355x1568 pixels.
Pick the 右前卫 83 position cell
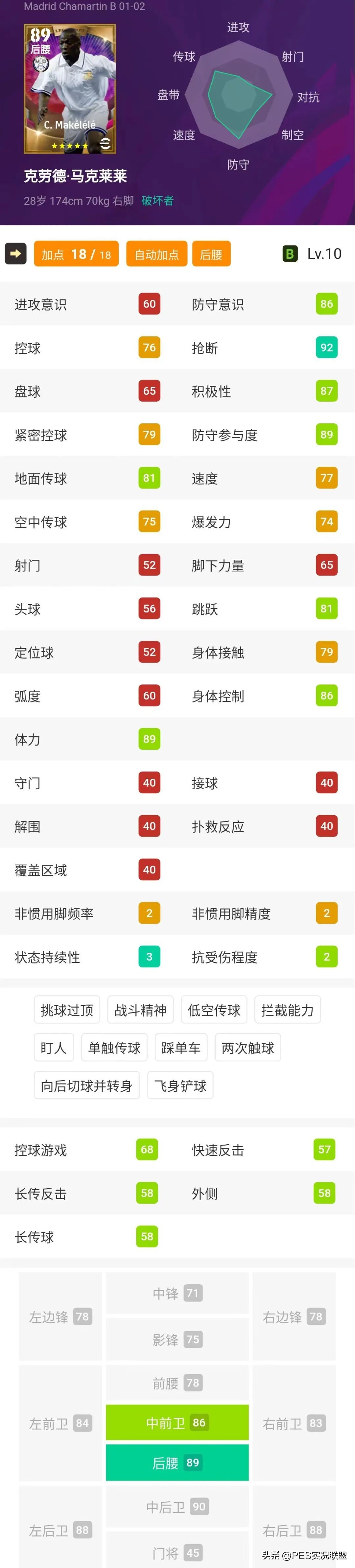pyautogui.click(x=294, y=1423)
